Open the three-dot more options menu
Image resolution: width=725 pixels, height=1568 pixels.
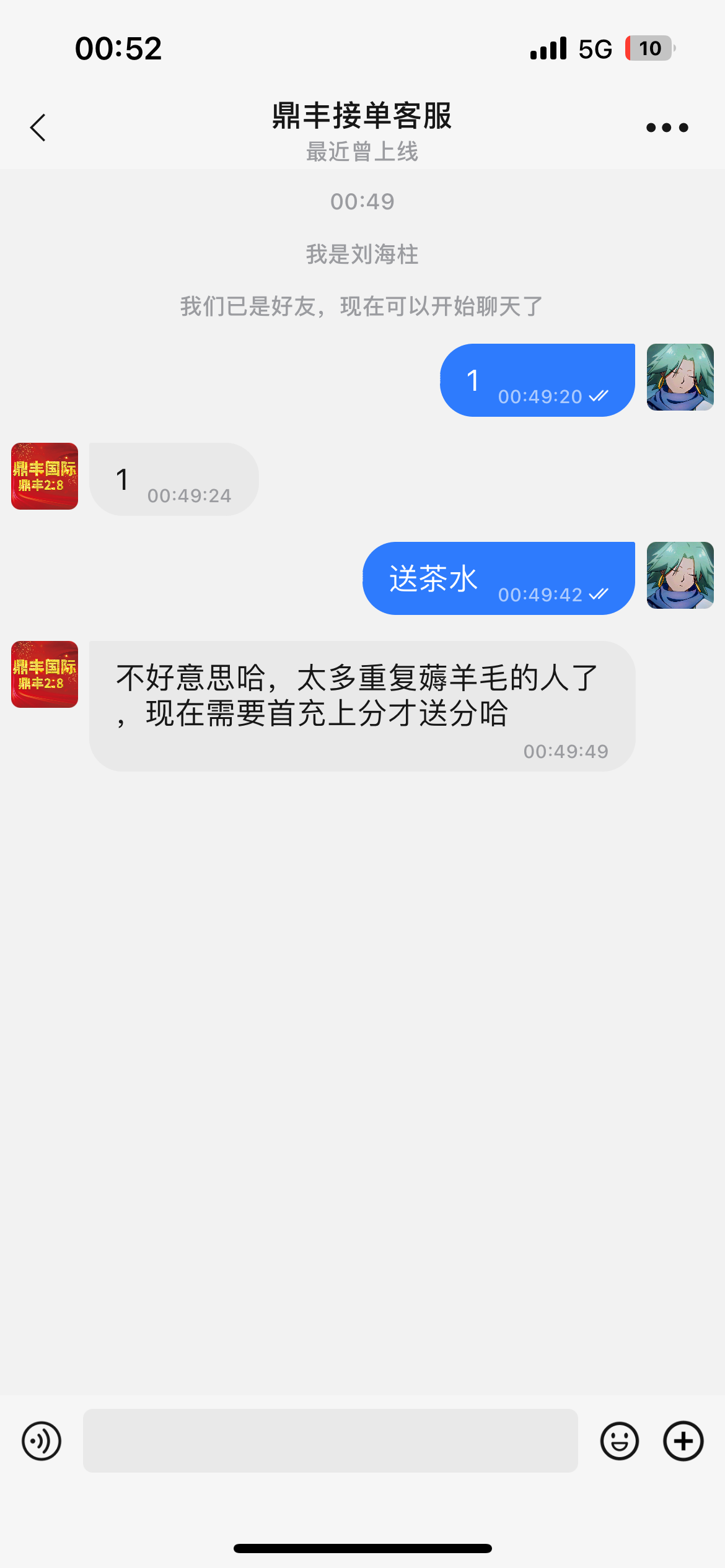tap(667, 128)
